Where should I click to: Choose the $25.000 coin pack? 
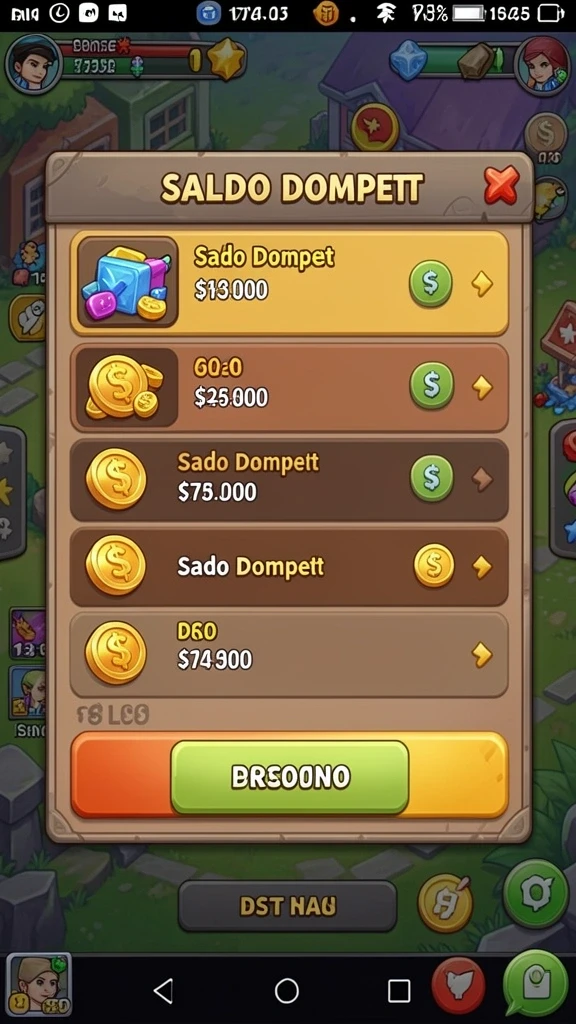click(289, 387)
